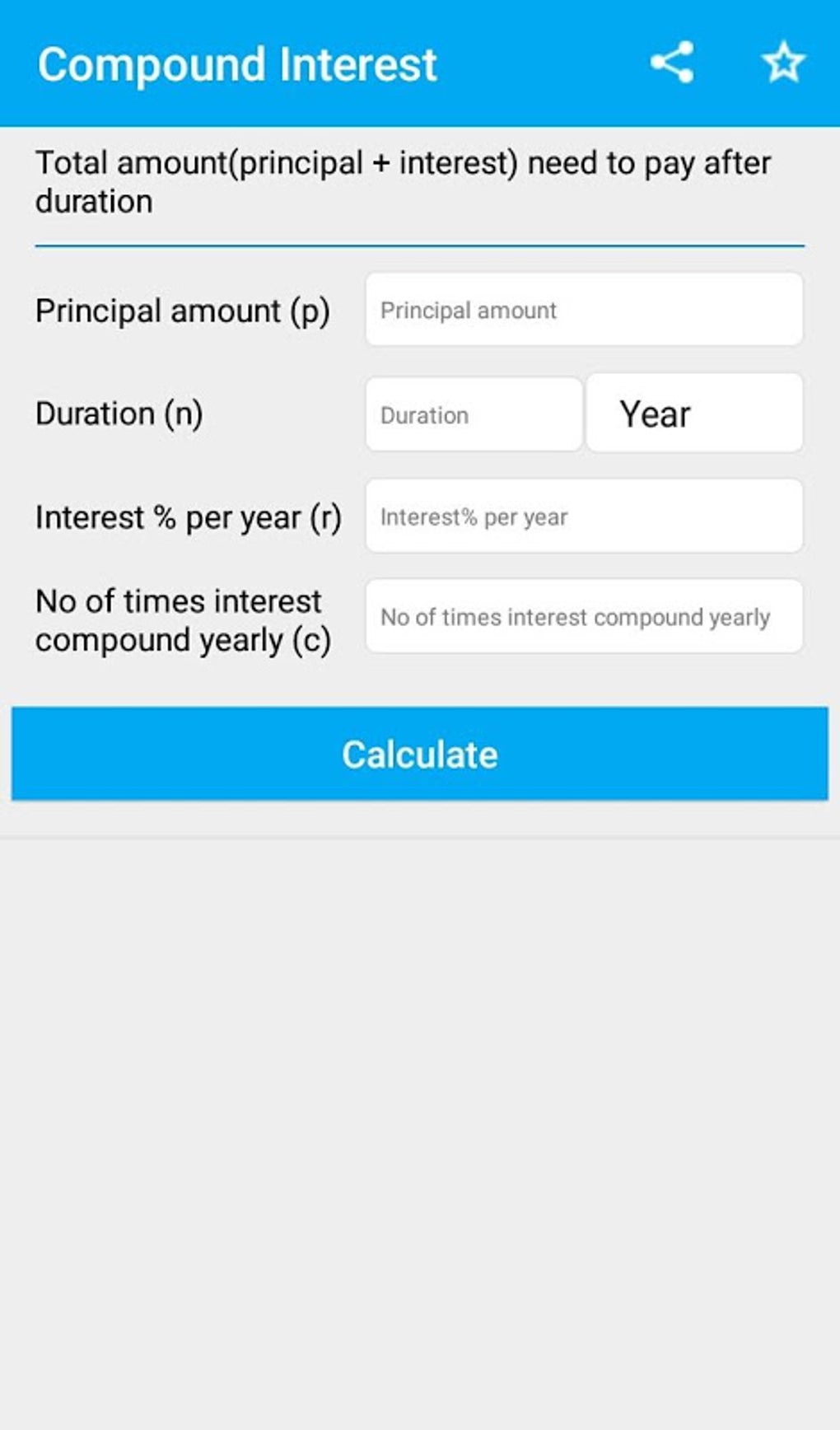
Task: Select the compounding times per year field
Action: [584, 616]
